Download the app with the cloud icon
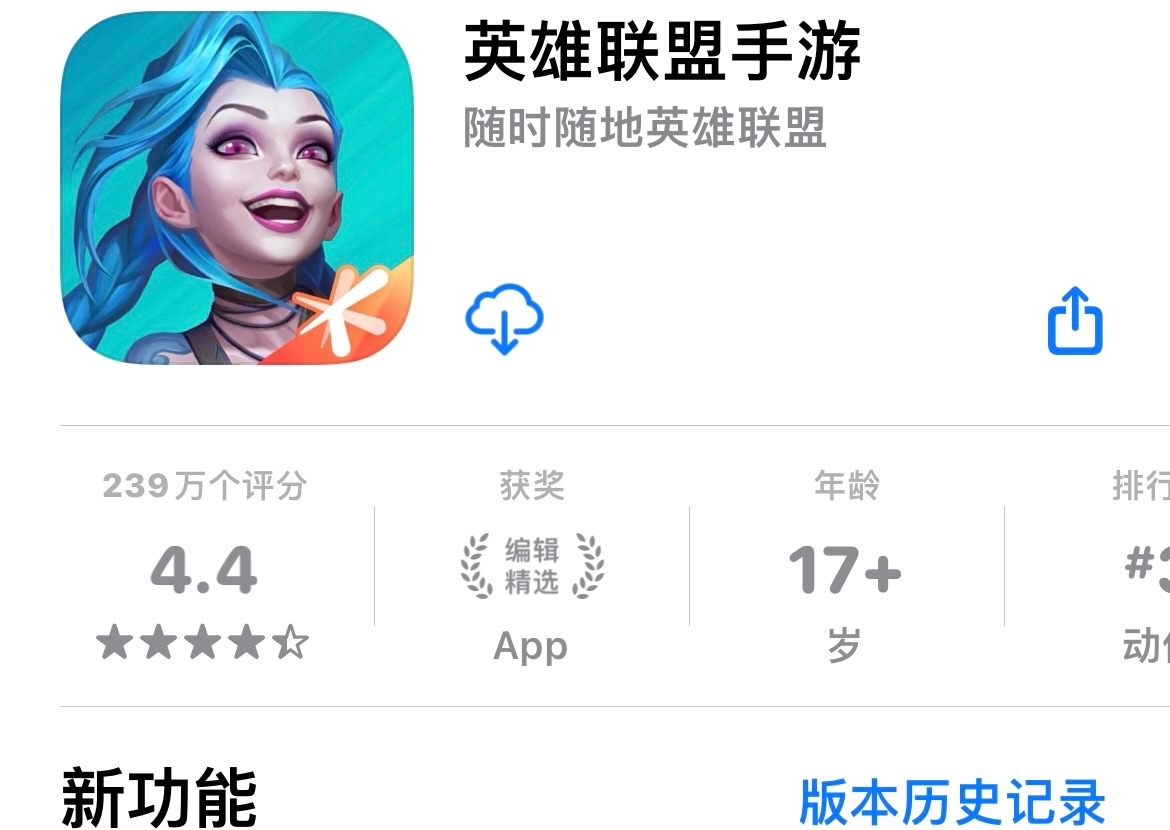 (x=504, y=320)
